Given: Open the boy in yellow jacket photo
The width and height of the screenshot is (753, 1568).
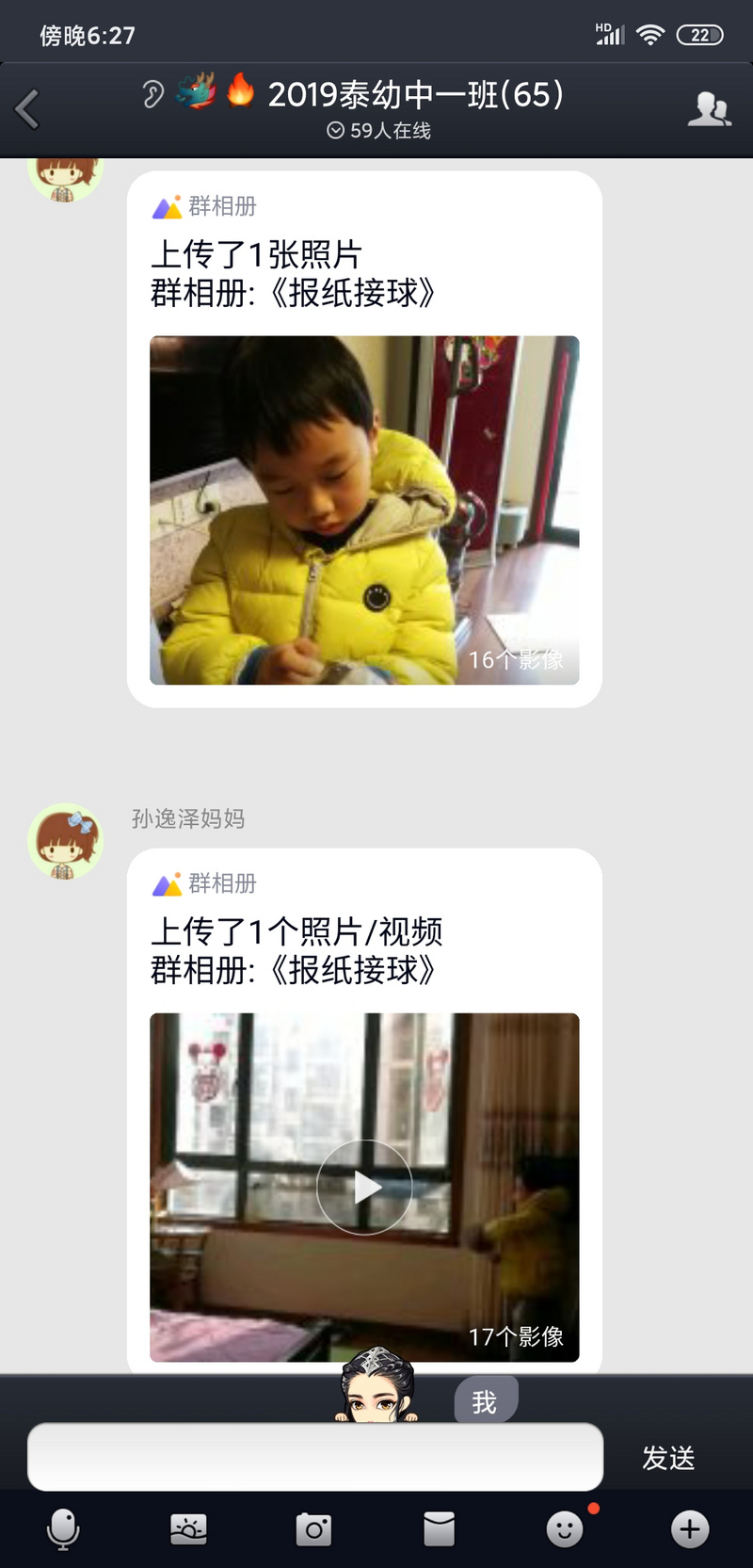Looking at the screenshot, I should 364,509.
